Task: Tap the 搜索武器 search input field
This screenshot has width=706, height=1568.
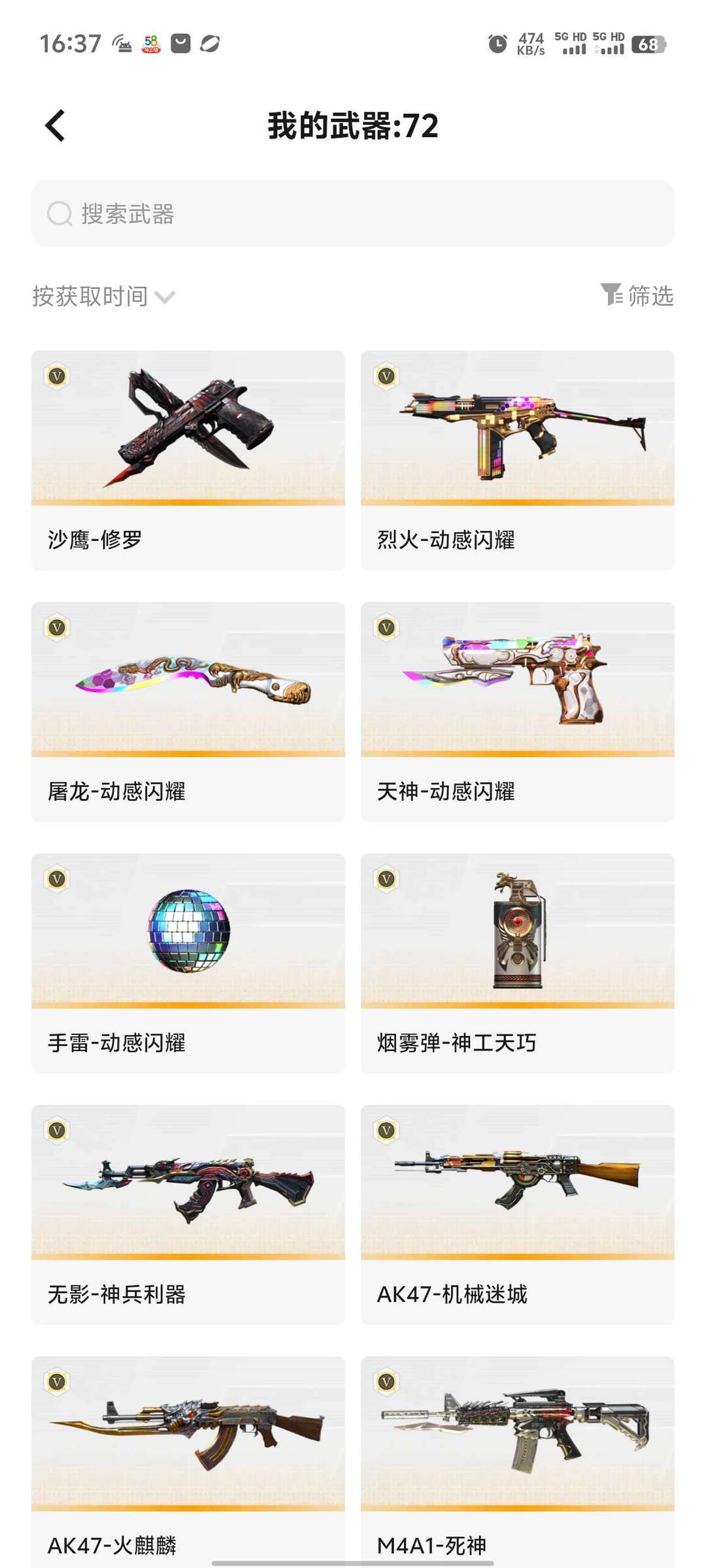Action: pos(353,213)
